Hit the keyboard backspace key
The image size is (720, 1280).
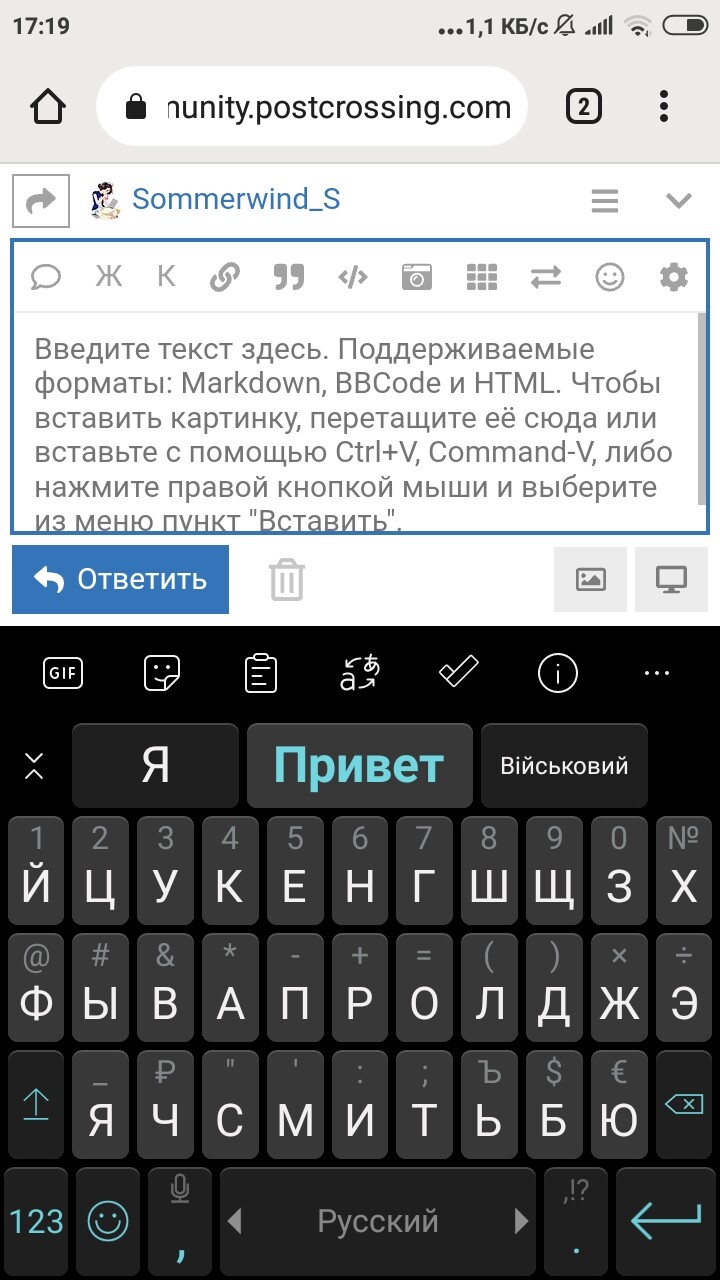(x=684, y=1104)
